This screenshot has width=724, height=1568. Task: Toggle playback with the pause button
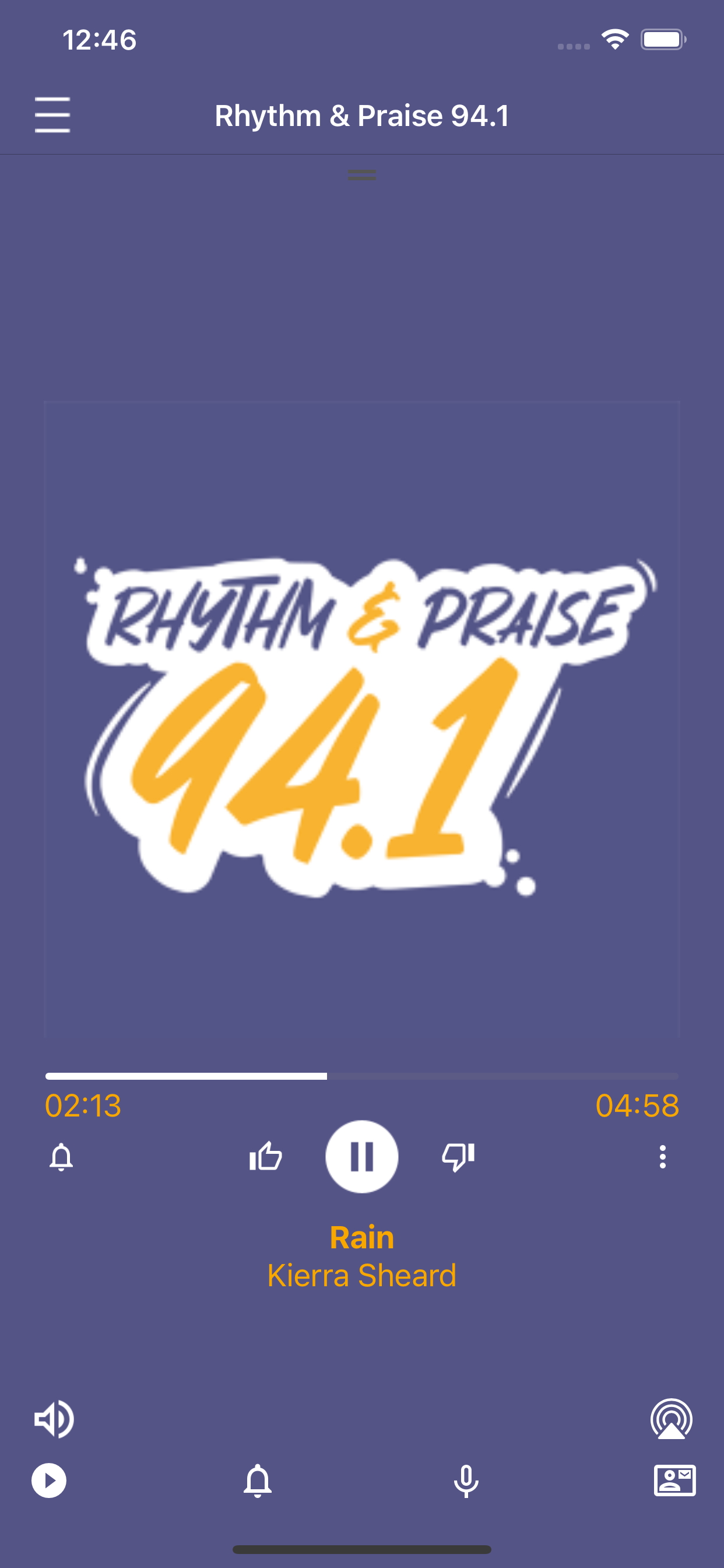pos(362,1157)
